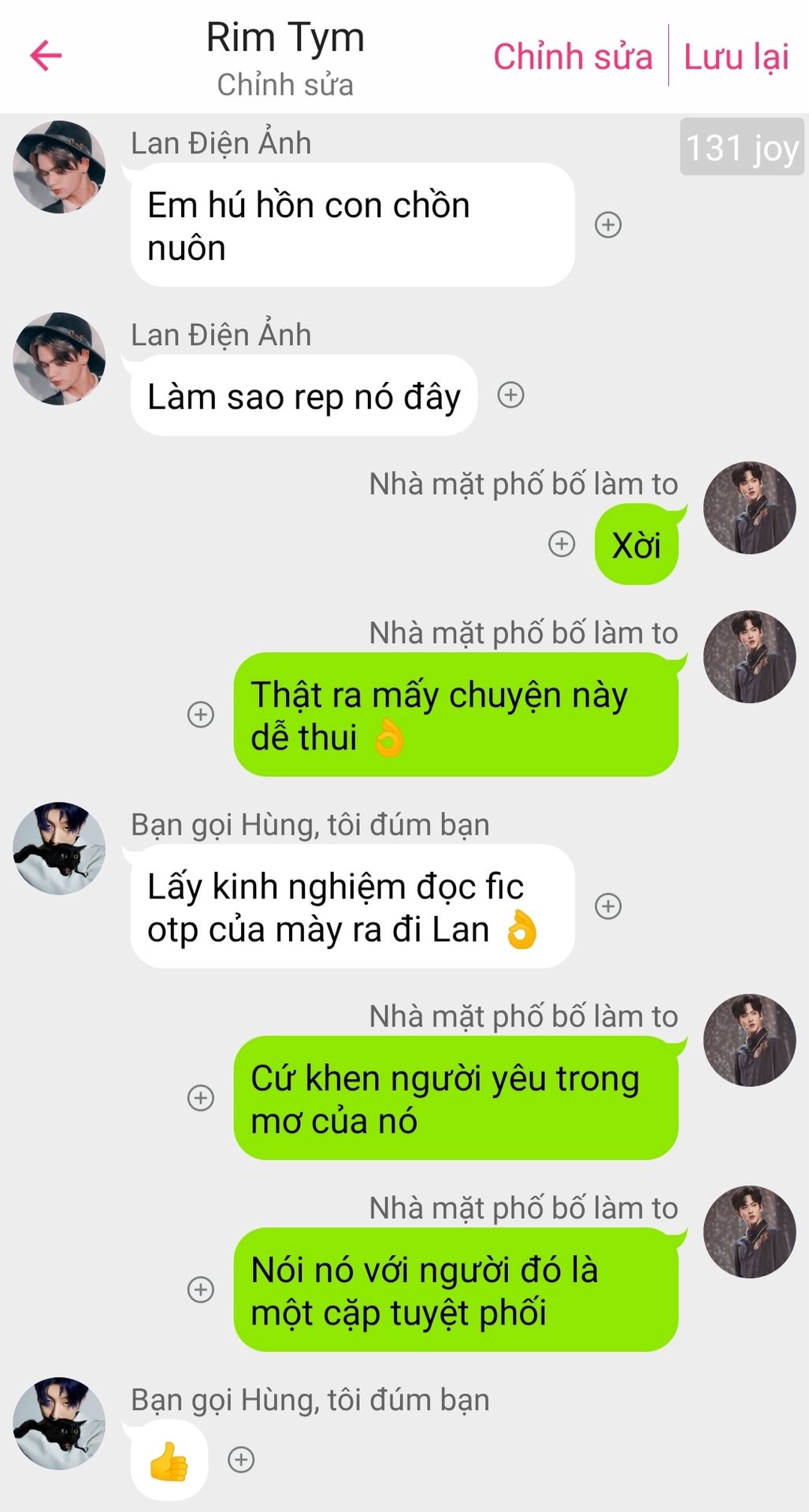Tap the Chỉnh sửa button
809x1512 pixels.
pos(573,57)
